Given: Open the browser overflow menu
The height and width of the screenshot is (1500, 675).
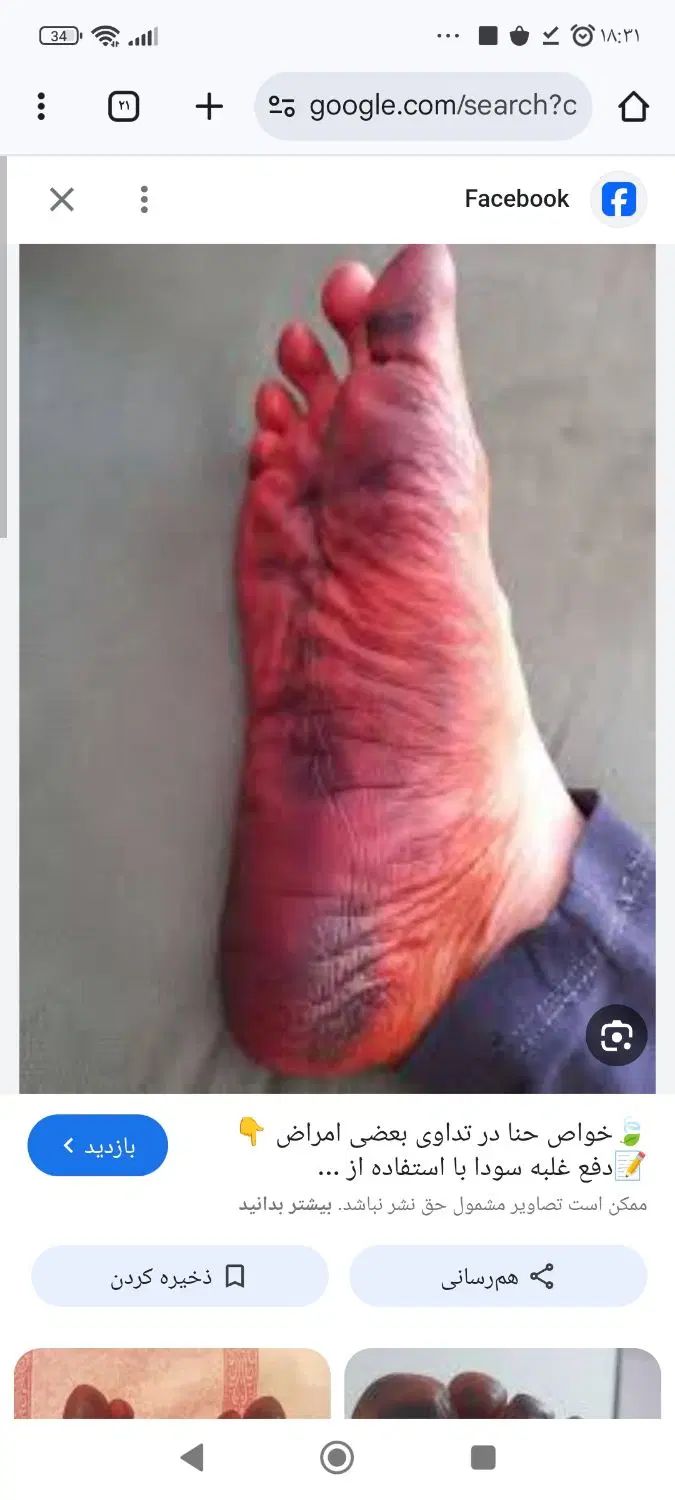Looking at the screenshot, I should 41,106.
